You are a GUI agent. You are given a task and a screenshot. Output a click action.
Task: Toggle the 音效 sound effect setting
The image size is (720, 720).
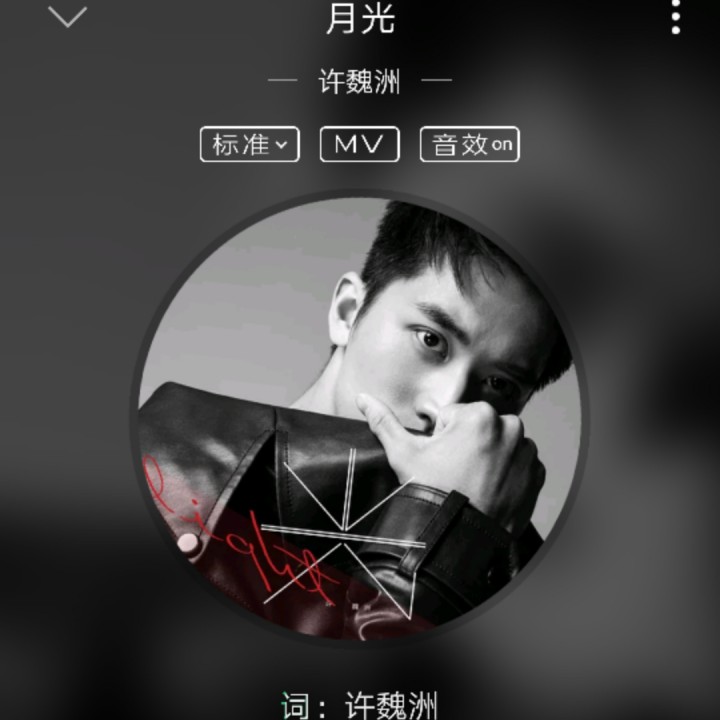[x=469, y=144]
